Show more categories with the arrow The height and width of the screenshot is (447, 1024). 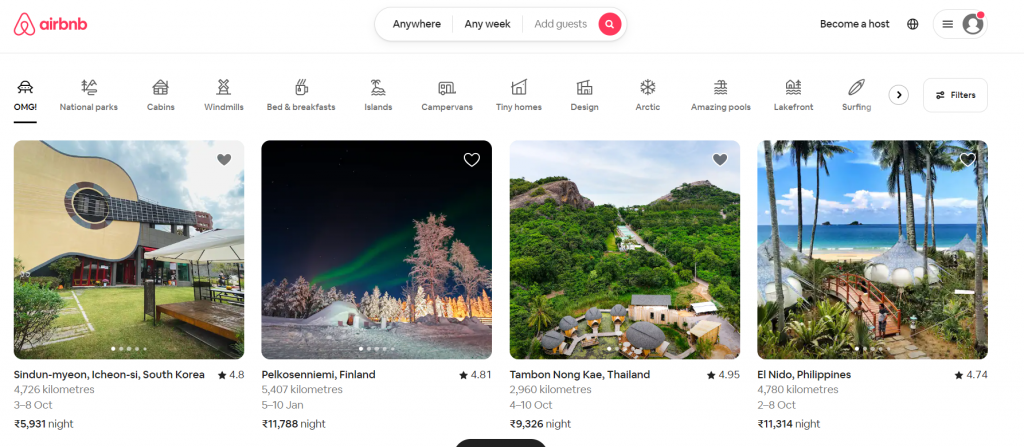899,95
